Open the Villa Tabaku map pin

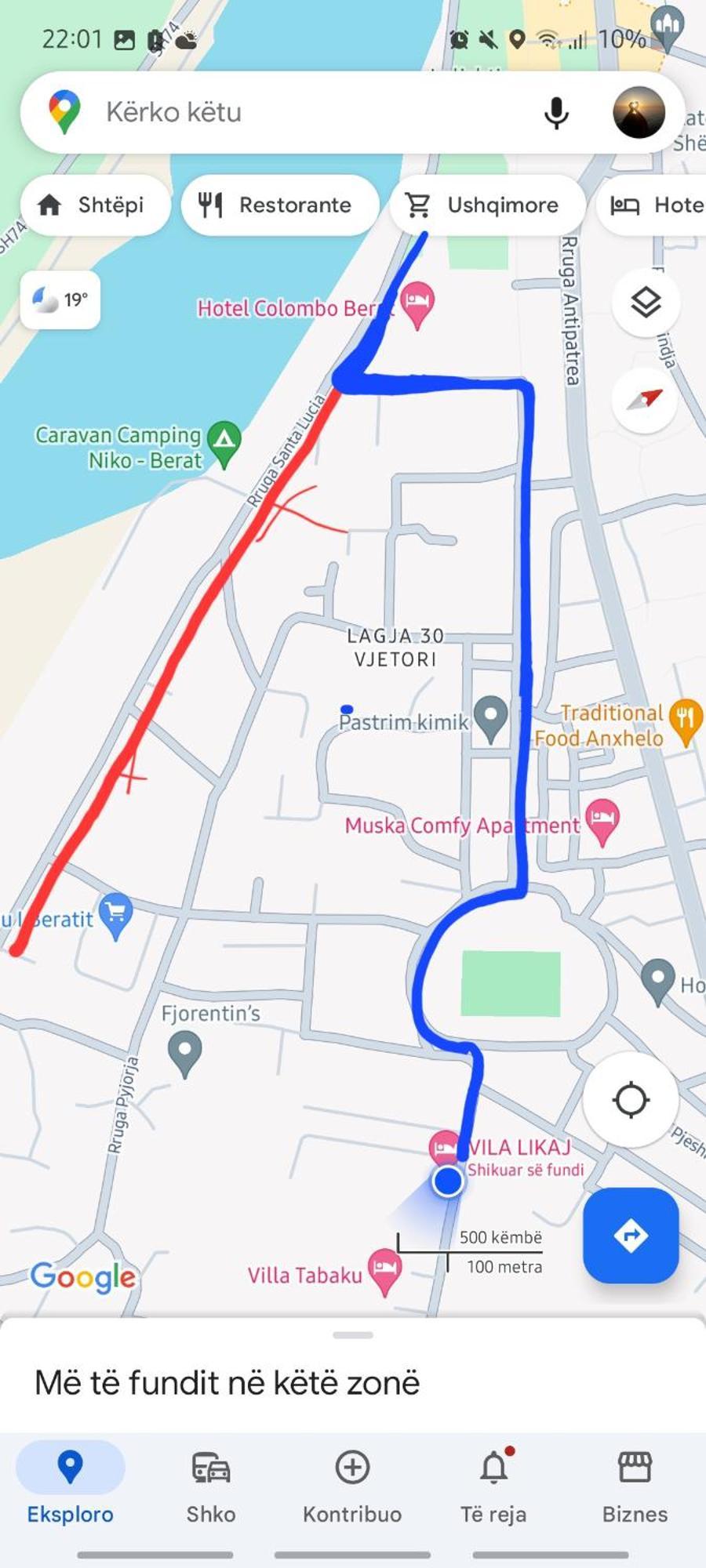[384, 1270]
